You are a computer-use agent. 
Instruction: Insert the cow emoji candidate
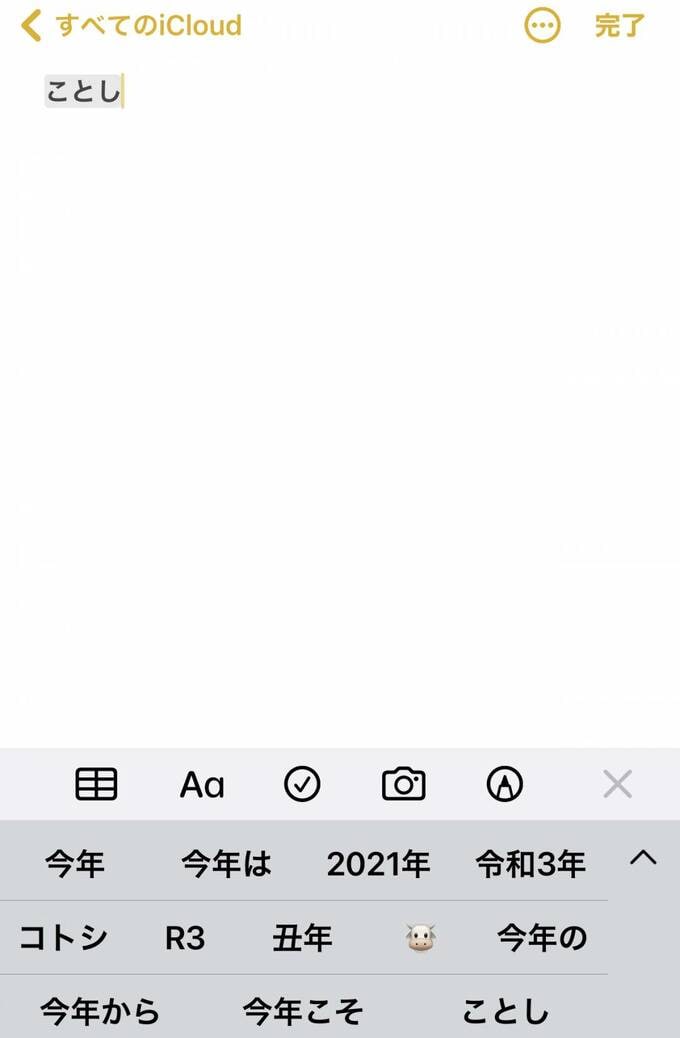[x=421, y=938]
